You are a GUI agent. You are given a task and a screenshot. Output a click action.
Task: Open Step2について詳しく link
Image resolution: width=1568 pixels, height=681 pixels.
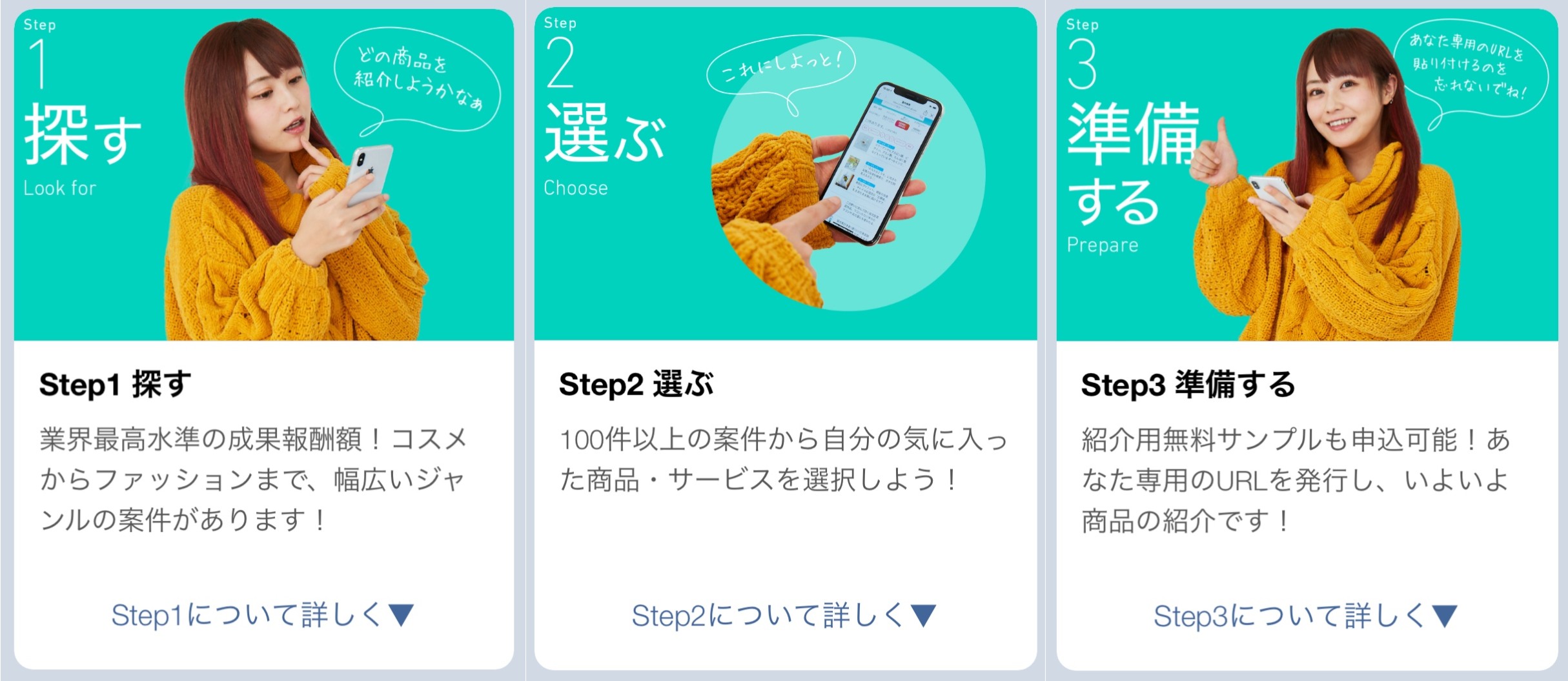pyautogui.click(x=784, y=616)
